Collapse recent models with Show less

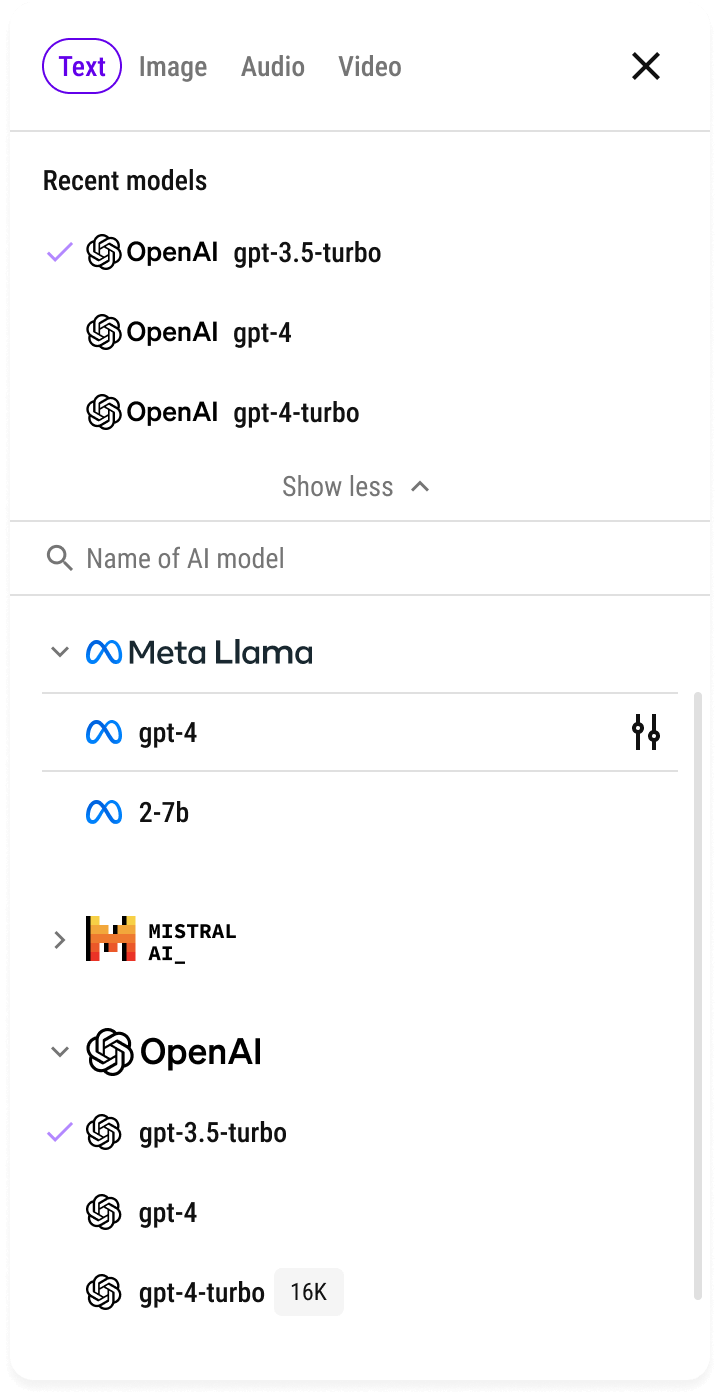[x=356, y=487]
